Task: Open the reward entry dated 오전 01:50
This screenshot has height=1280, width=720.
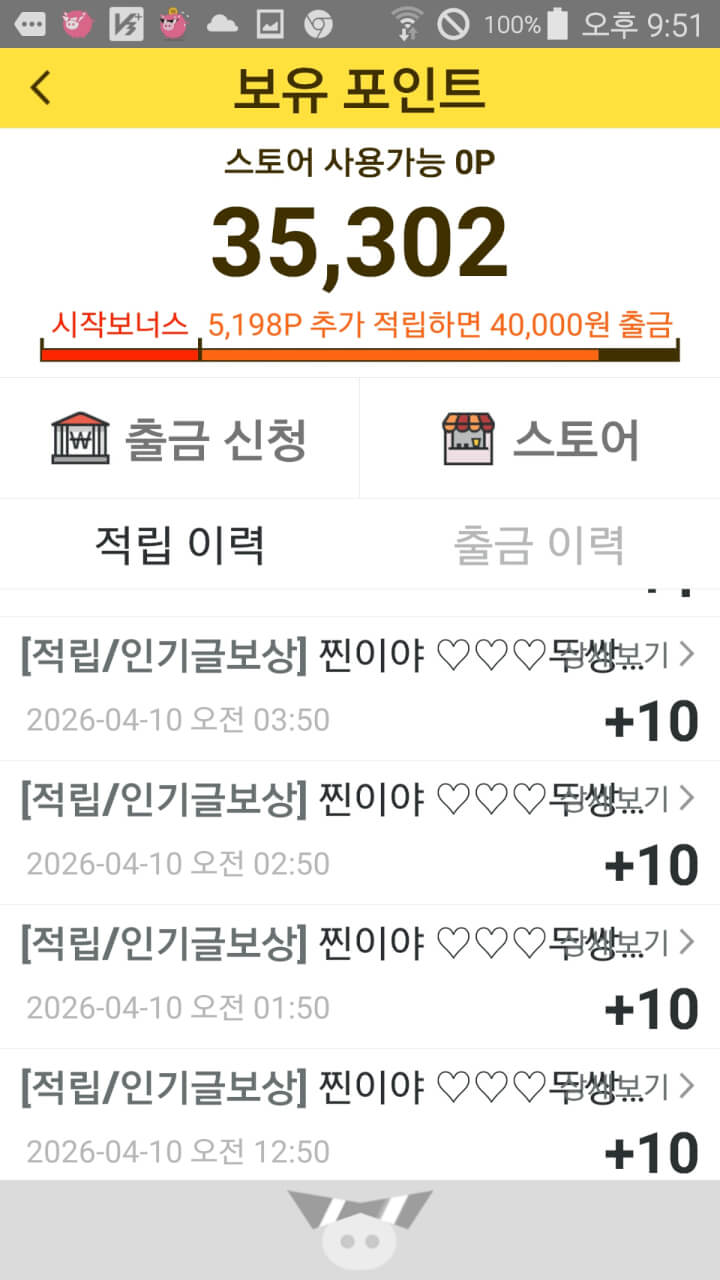Action: [360, 976]
